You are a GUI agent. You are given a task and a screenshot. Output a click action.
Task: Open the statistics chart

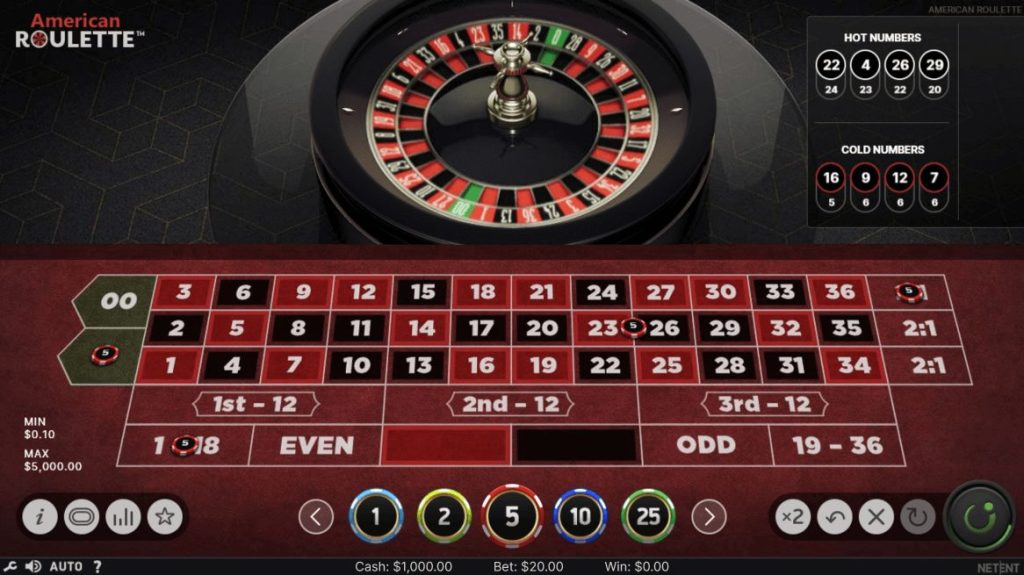[122, 517]
